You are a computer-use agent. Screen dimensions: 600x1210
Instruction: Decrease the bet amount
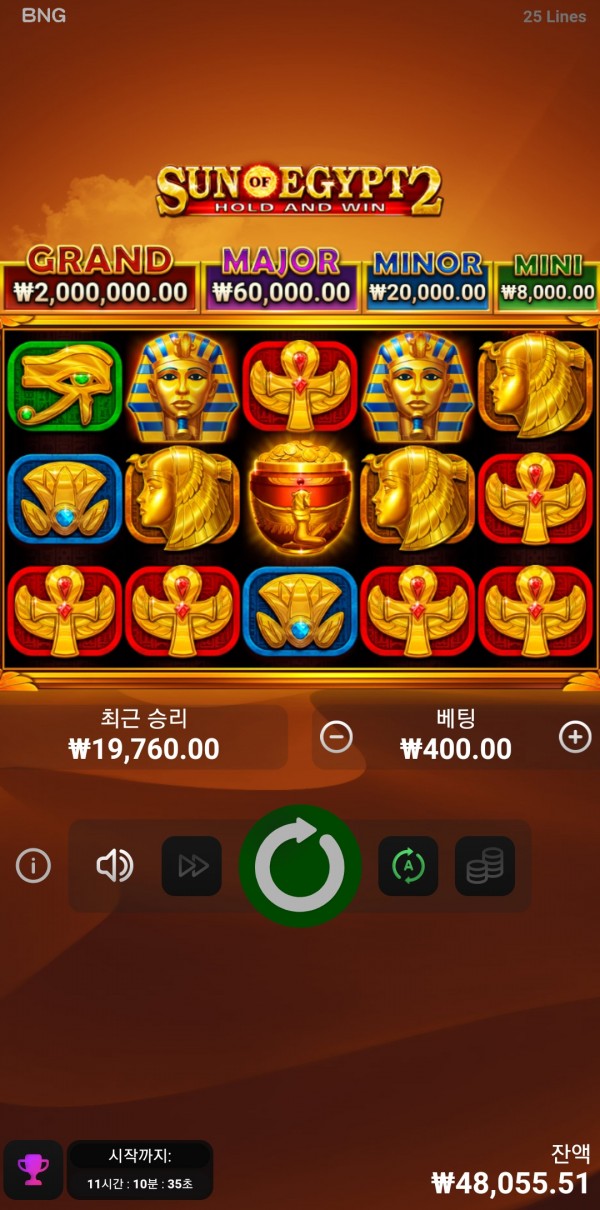[336, 737]
